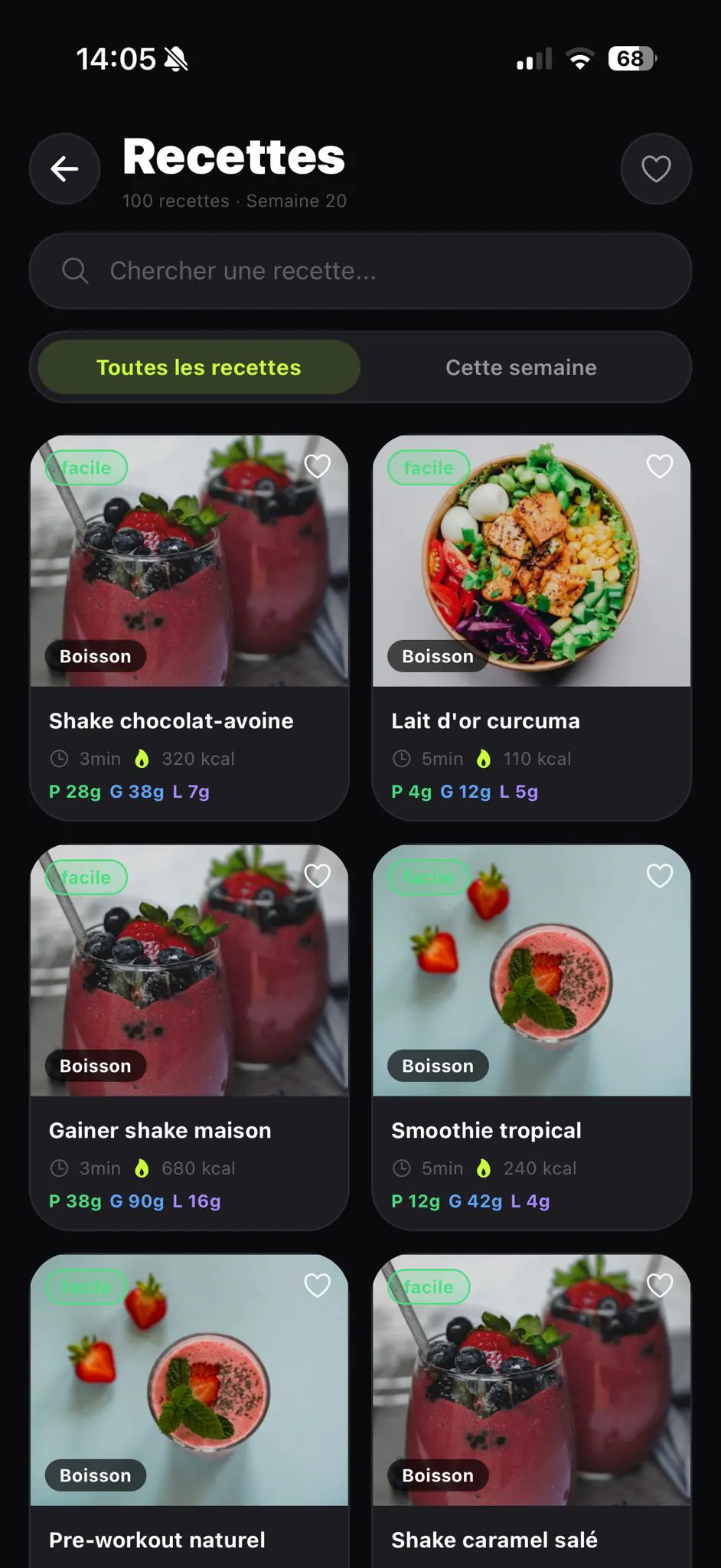Like the Lait d'or curcuma recipe
721x1568 pixels.
[660, 465]
